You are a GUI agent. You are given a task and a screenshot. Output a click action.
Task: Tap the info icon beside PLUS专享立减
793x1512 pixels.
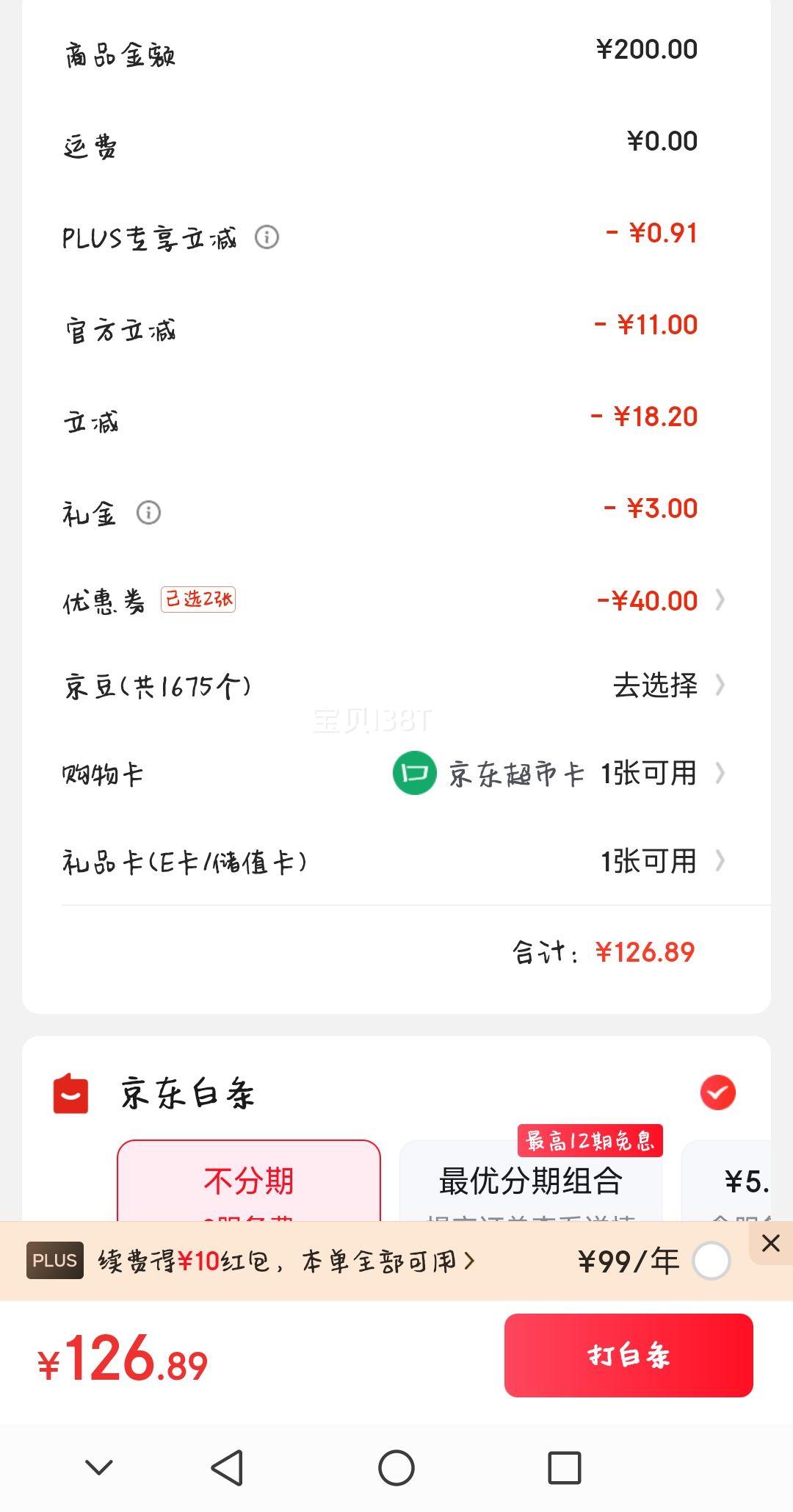[267, 237]
